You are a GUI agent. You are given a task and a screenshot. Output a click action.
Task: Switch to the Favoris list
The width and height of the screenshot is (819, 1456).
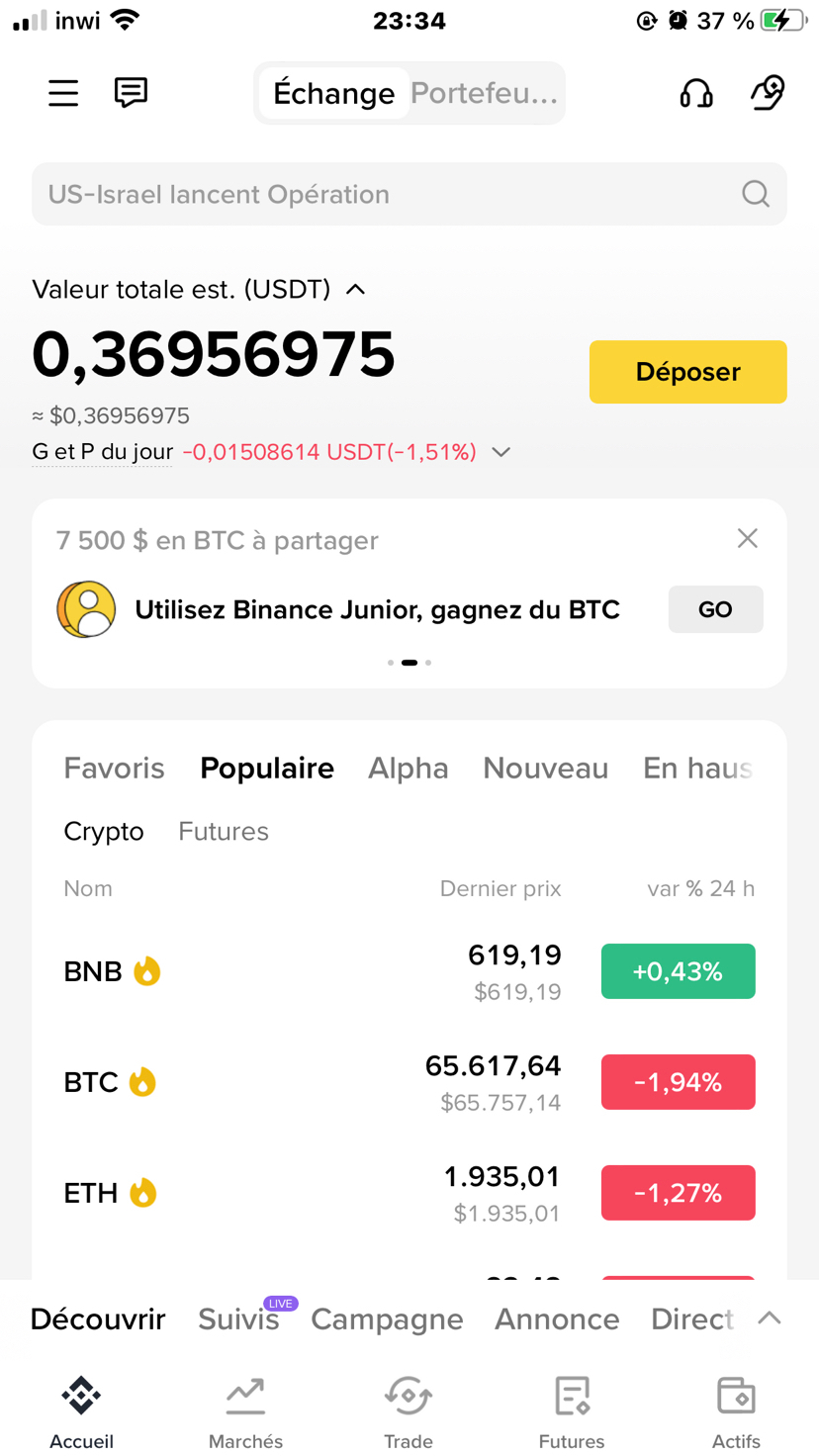pos(114,768)
